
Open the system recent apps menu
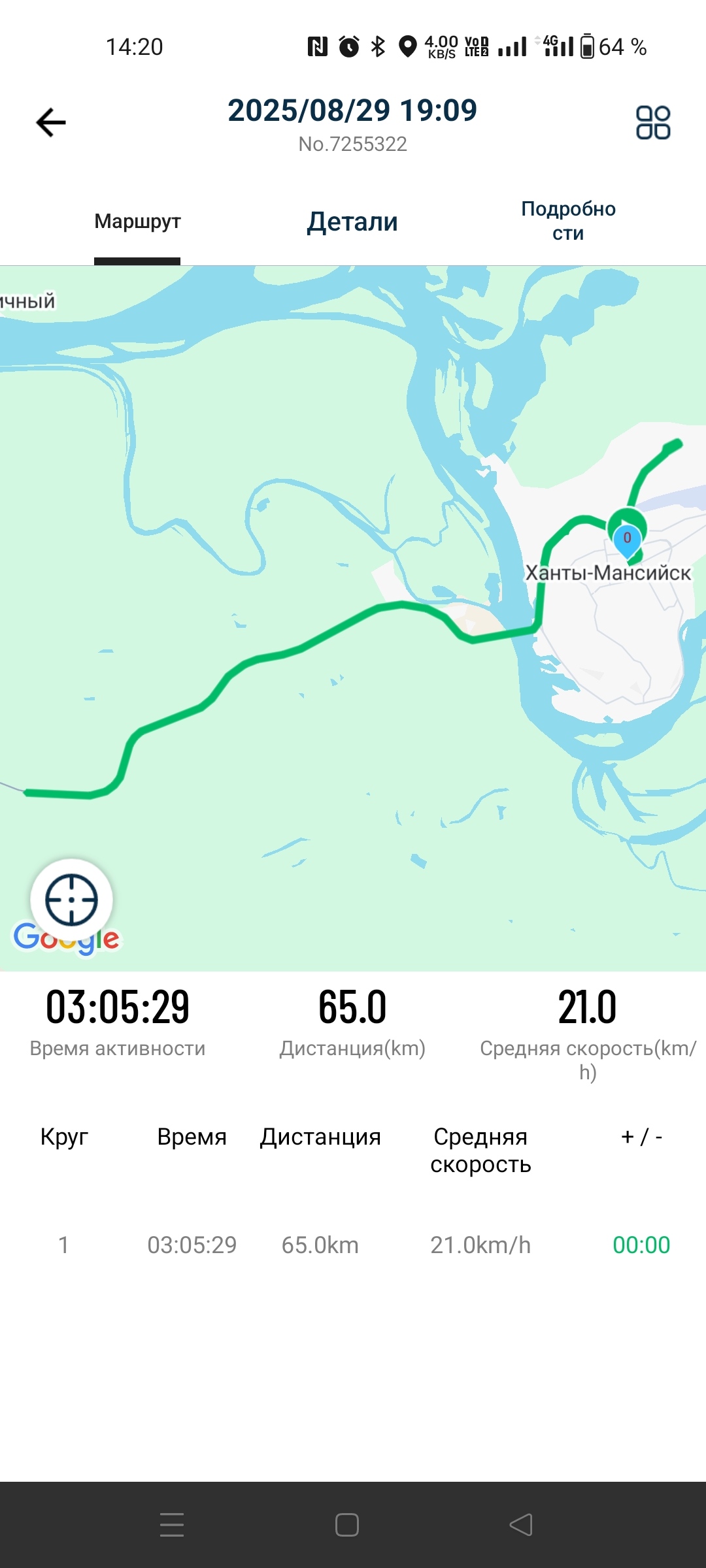pos(172,1525)
